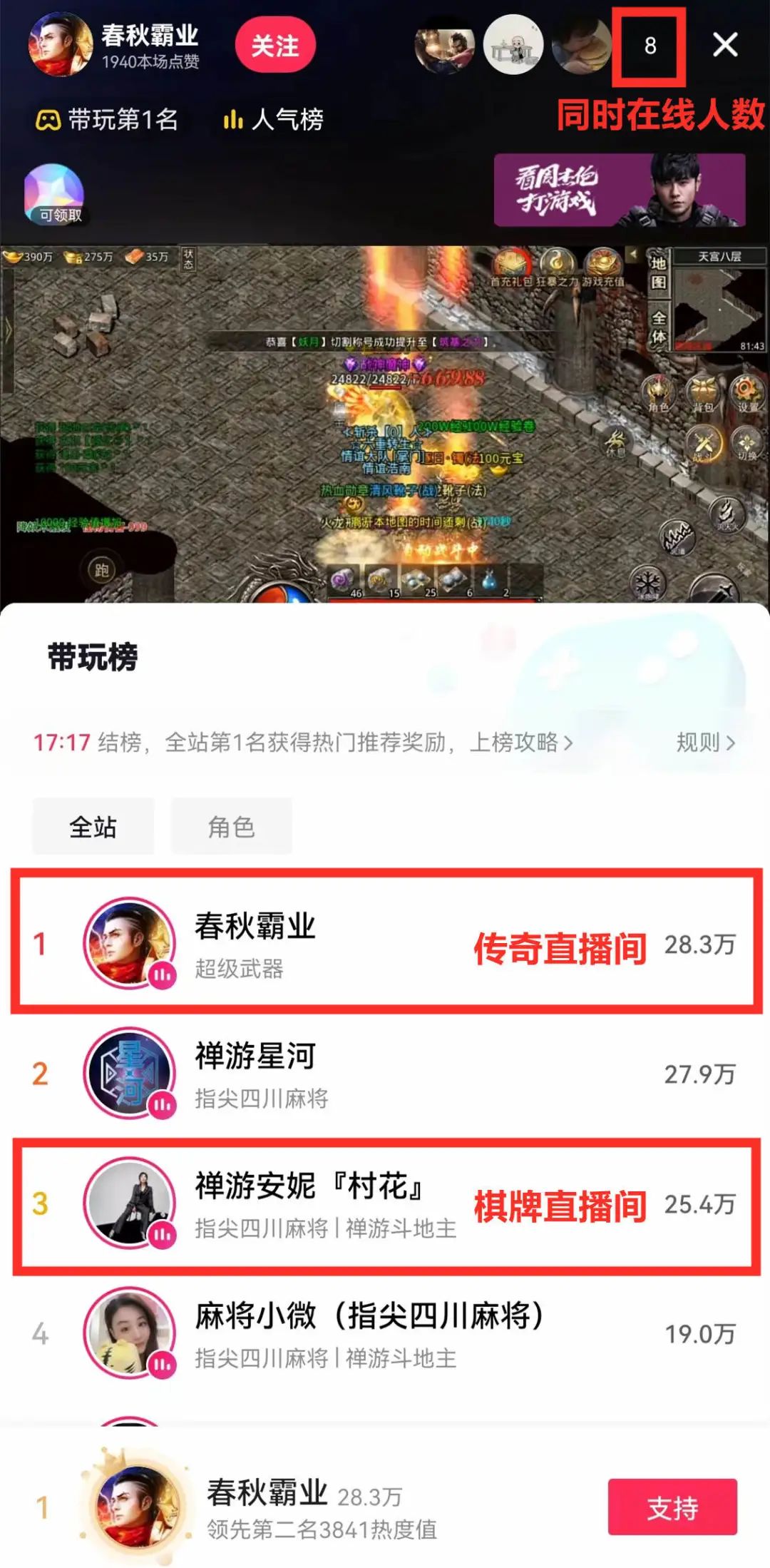
Task: Open 春秋霸业 streamer profile avatar at top
Action: (x=61, y=44)
